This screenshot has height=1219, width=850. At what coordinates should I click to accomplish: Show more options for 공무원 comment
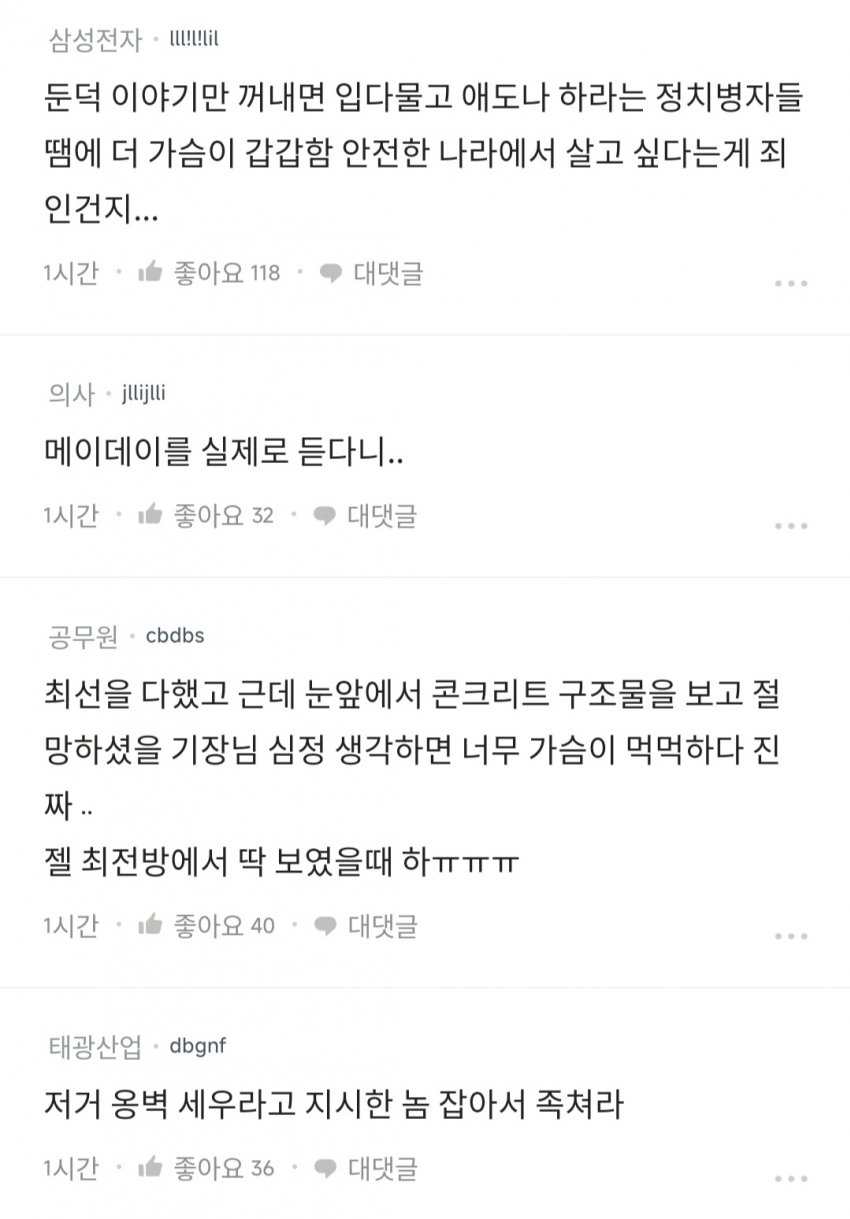[791, 936]
